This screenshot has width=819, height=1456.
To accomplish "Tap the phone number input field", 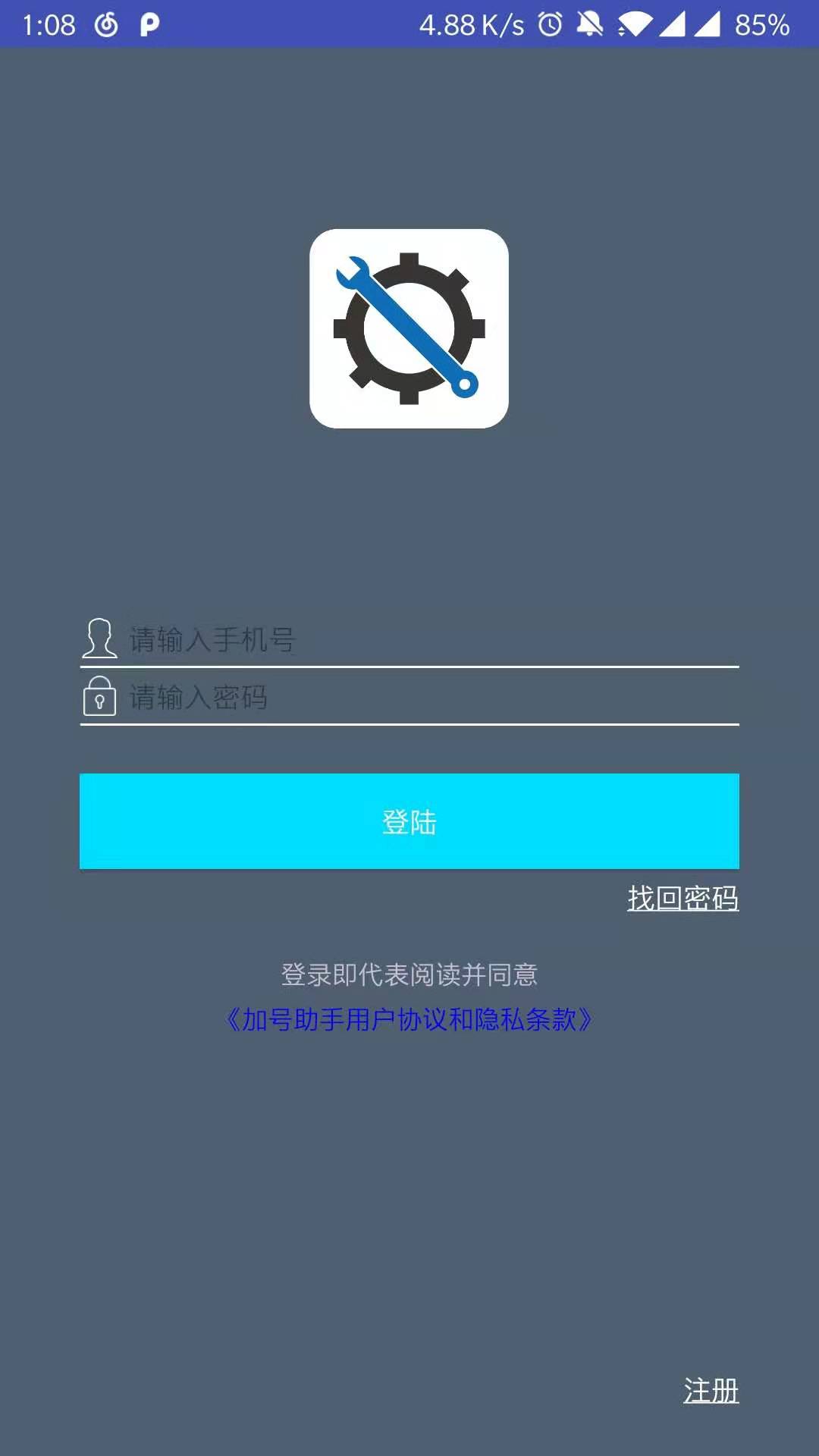I will coord(432,639).
